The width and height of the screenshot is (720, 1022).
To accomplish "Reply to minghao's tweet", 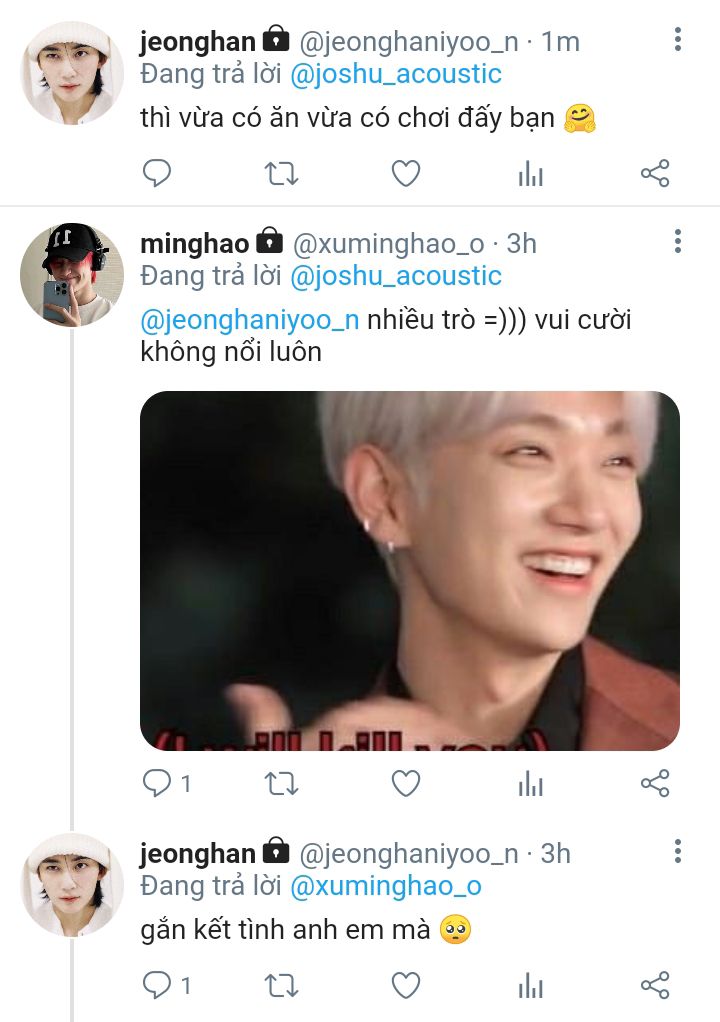I will pyautogui.click(x=157, y=784).
